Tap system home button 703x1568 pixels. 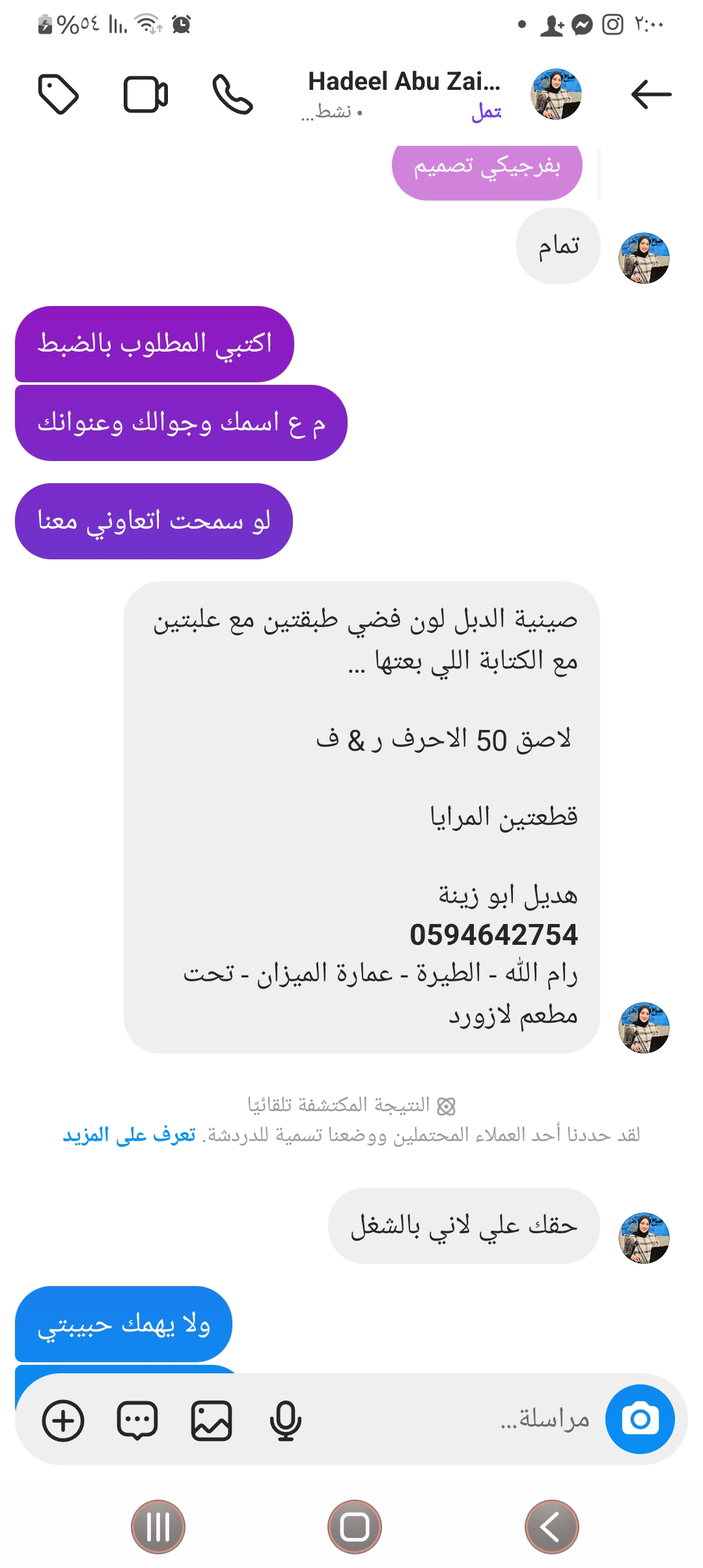[355, 1527]
